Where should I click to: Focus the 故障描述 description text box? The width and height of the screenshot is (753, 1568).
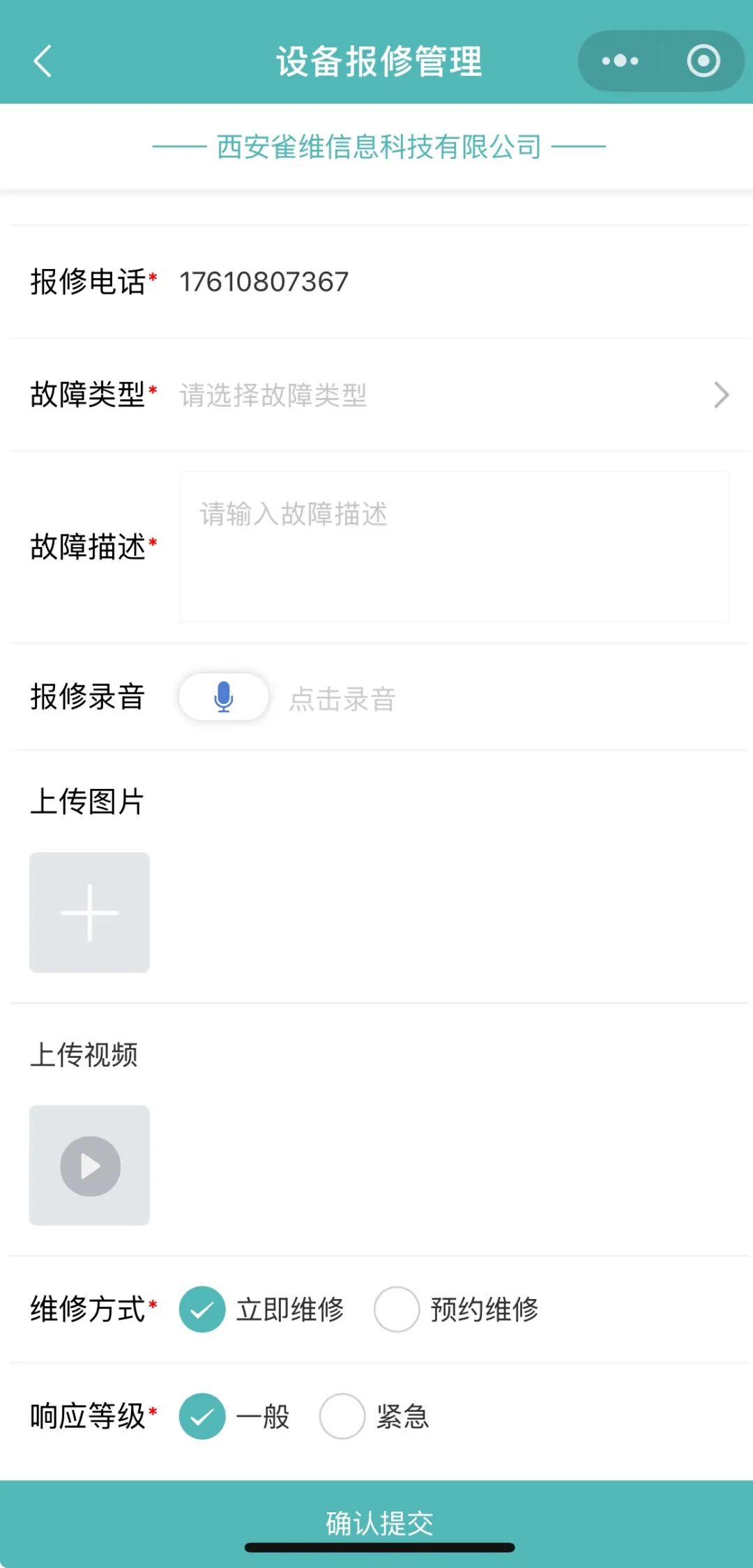pyautogui.click(x=455, y=547)
